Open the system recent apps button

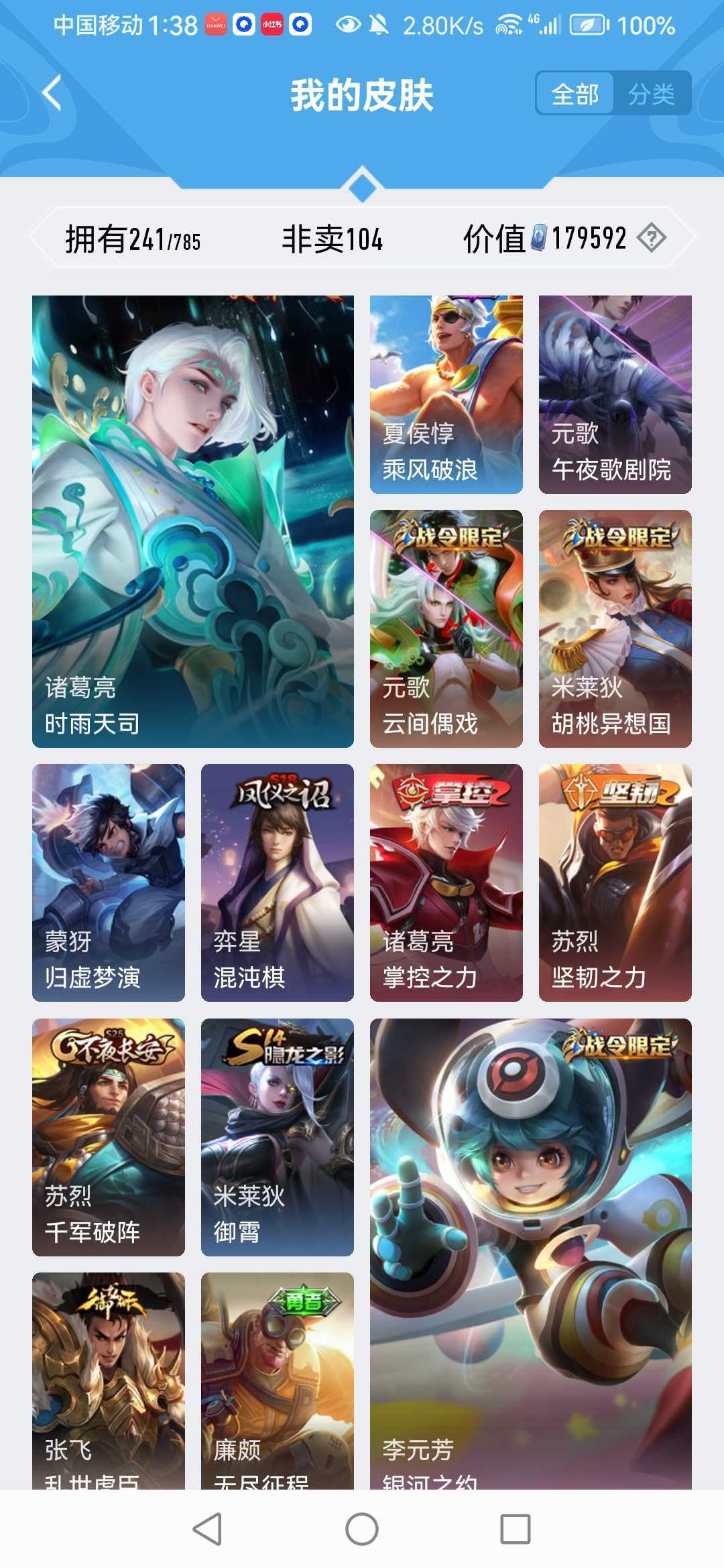515,1529
